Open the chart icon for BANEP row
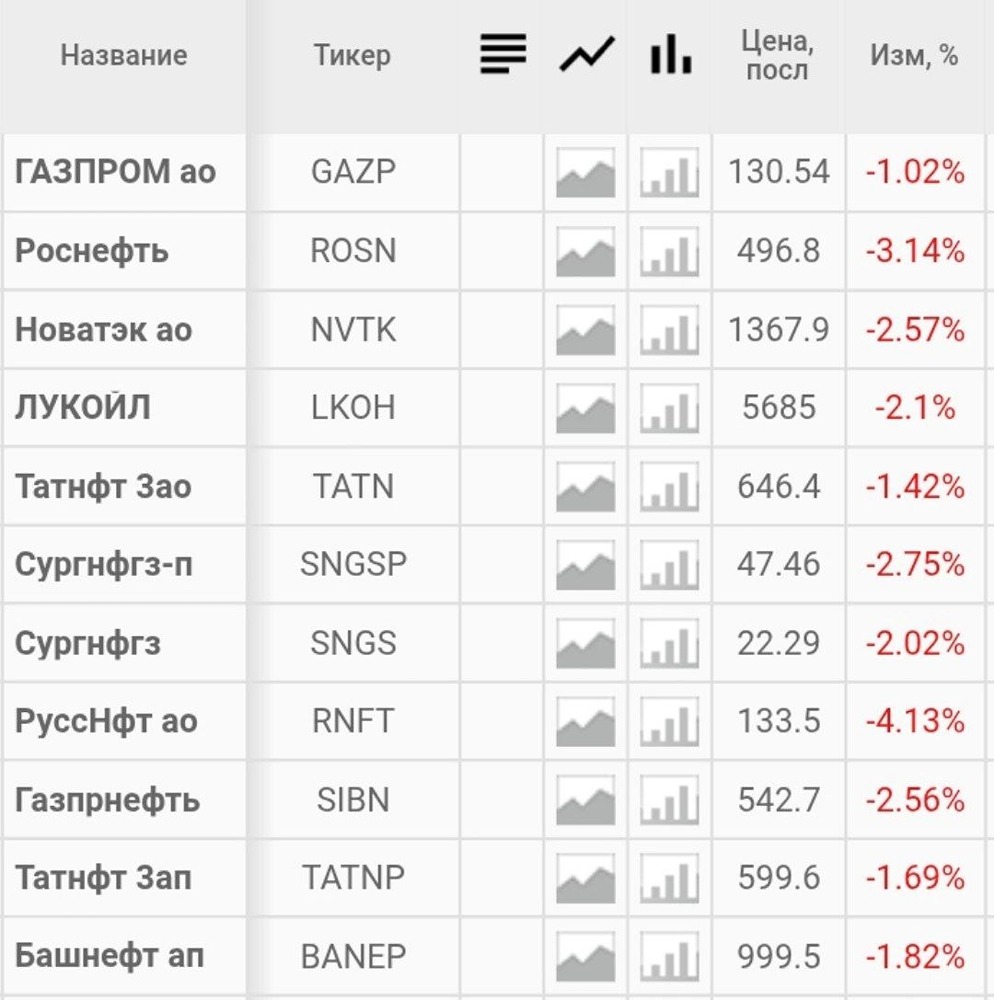 pyautogui.click(x=585, y=956)
